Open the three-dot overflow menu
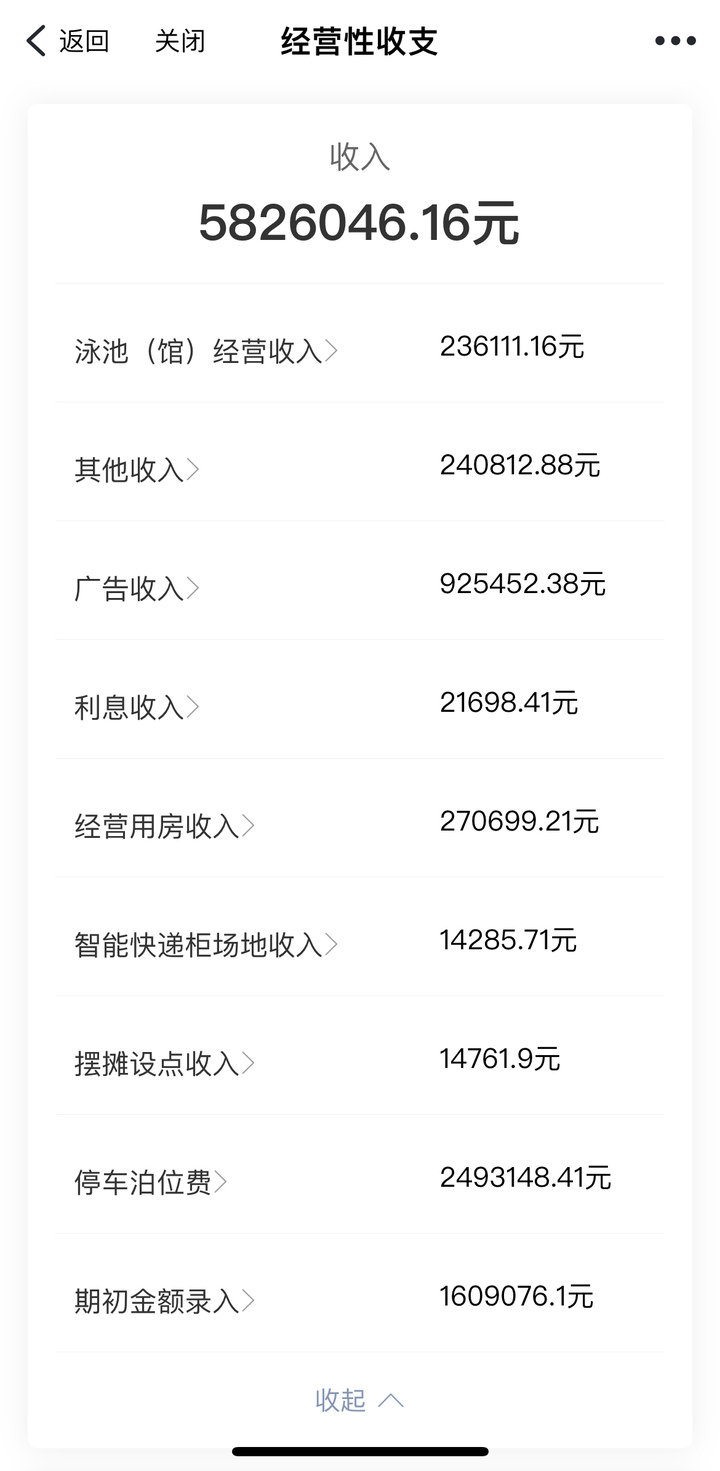Viewport: 720px width, 1471px height. [675, 41]
